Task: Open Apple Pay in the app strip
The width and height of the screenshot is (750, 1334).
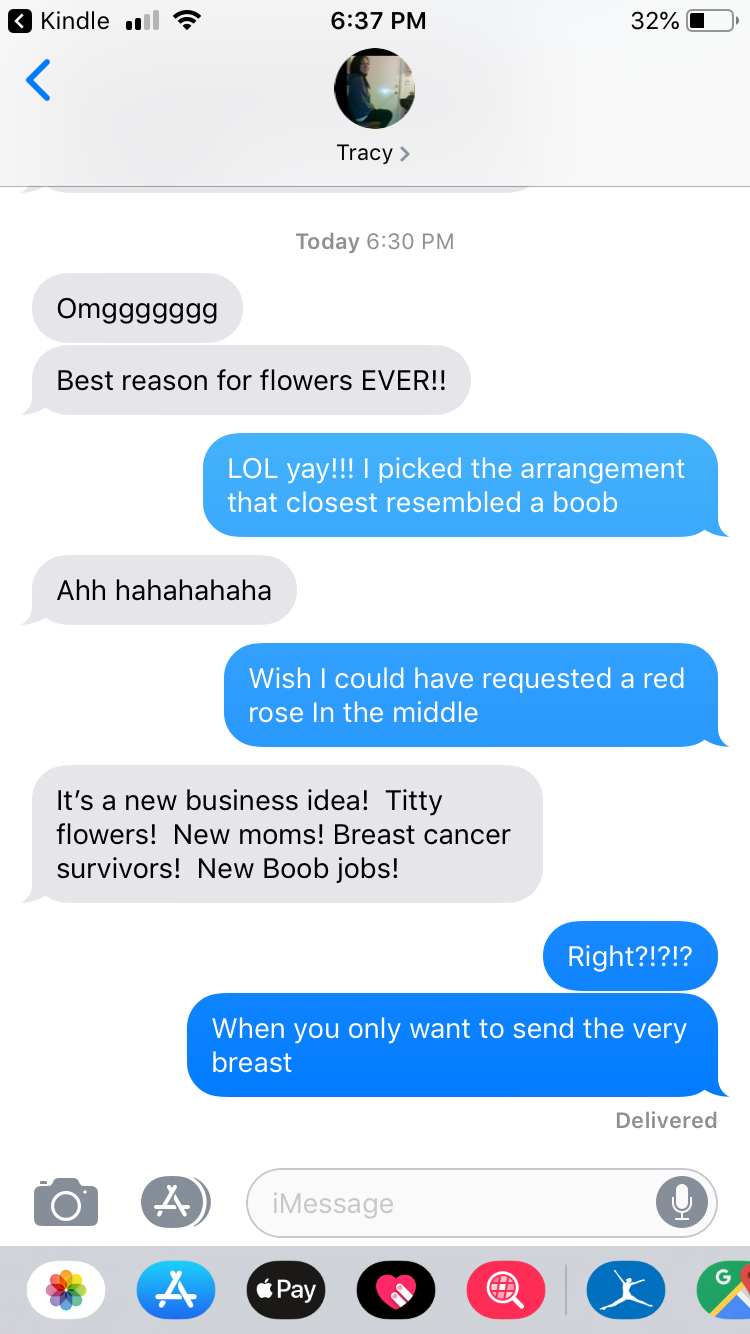Action: point(286,1290)
